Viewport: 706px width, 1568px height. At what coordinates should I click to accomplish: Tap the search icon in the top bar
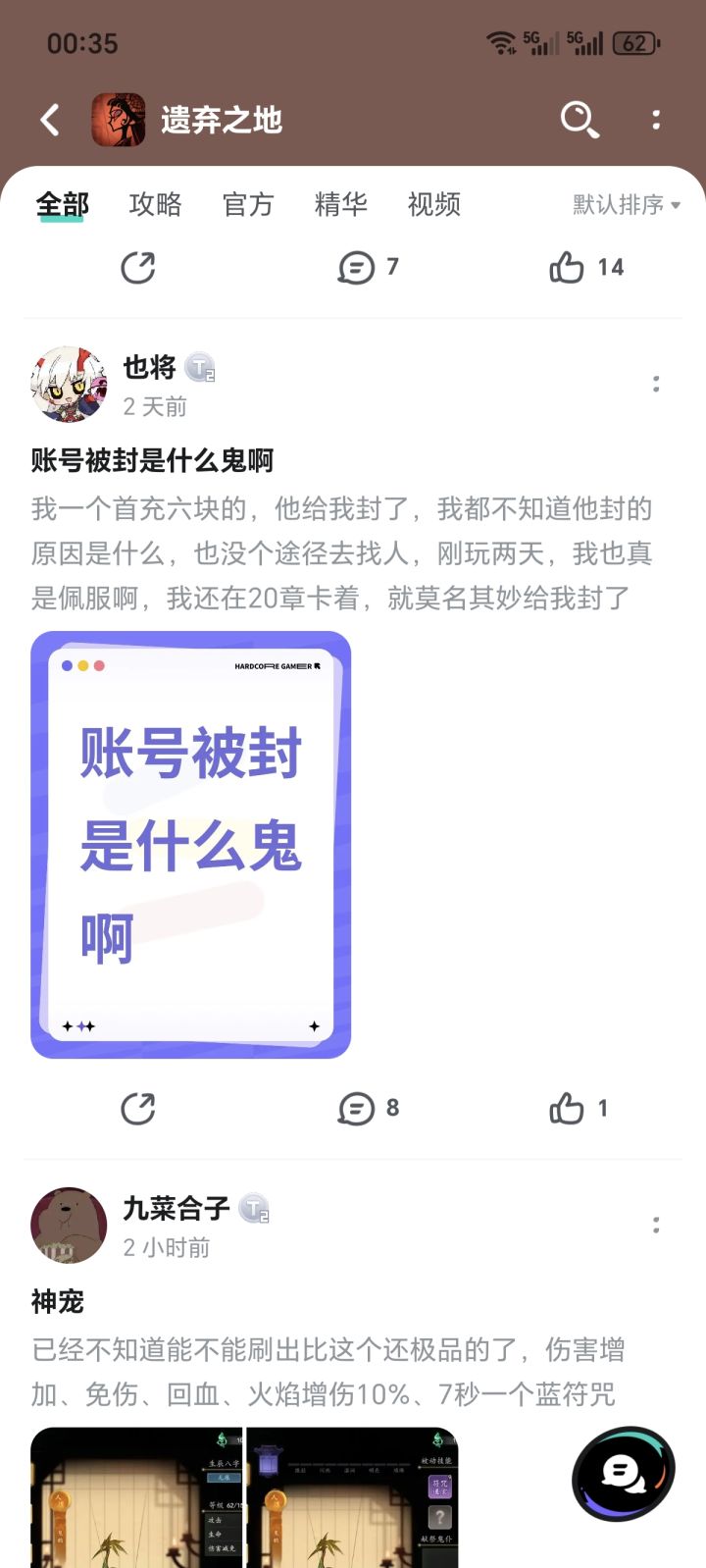579,121
